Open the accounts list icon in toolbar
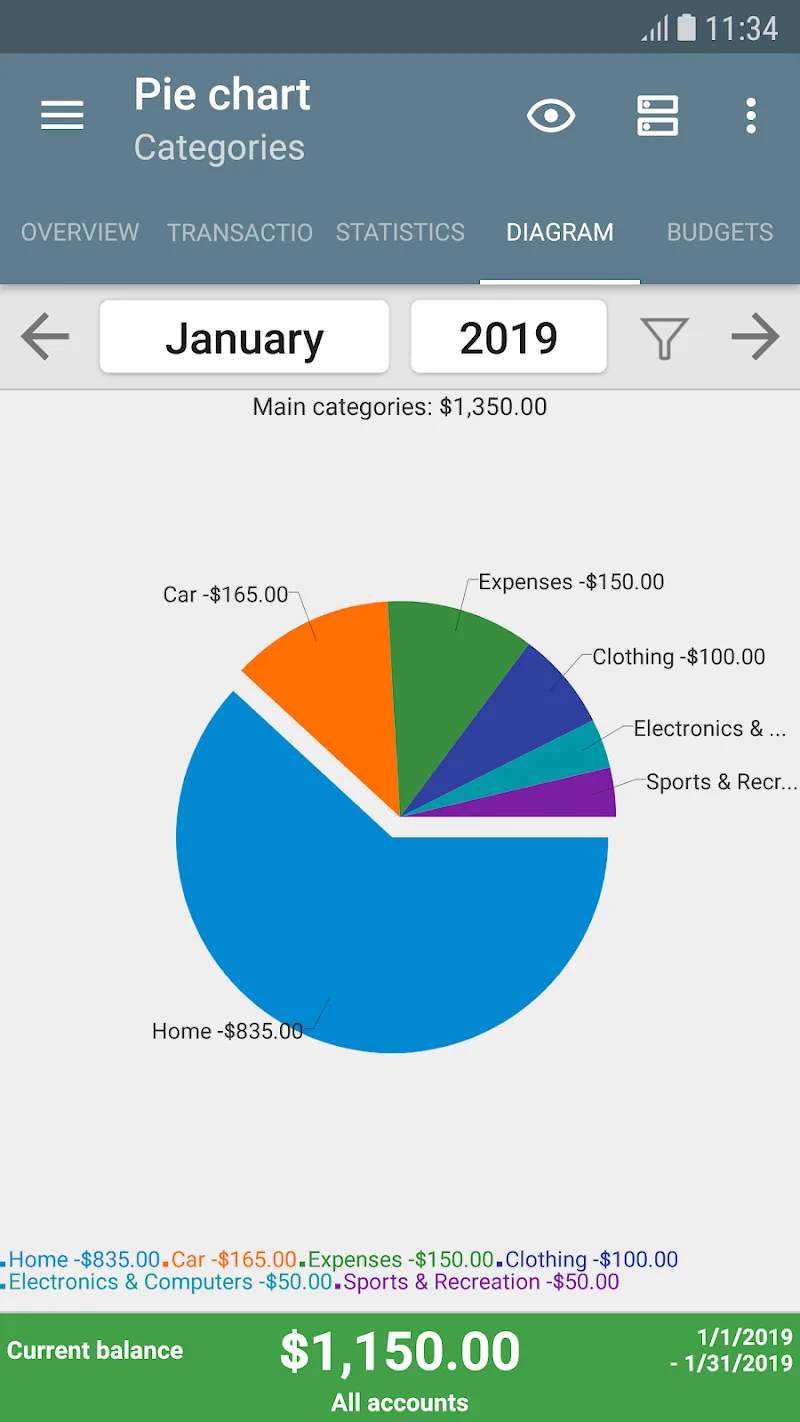 point(657,115)
